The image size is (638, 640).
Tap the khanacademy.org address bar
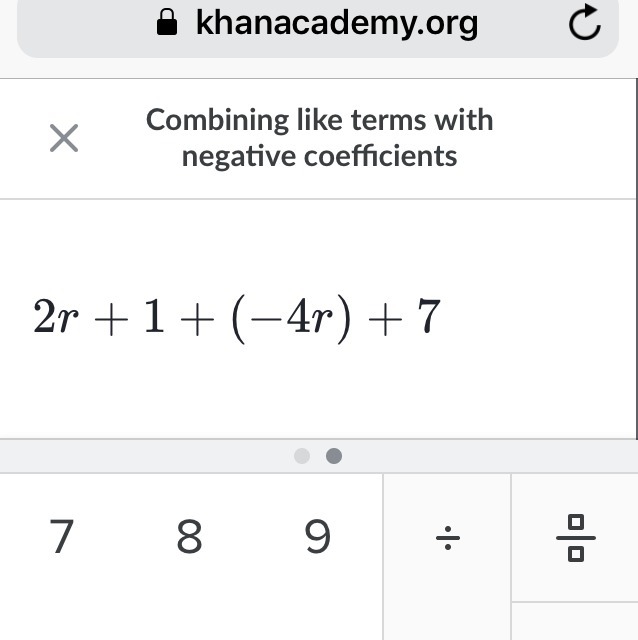tap(318, 23)
